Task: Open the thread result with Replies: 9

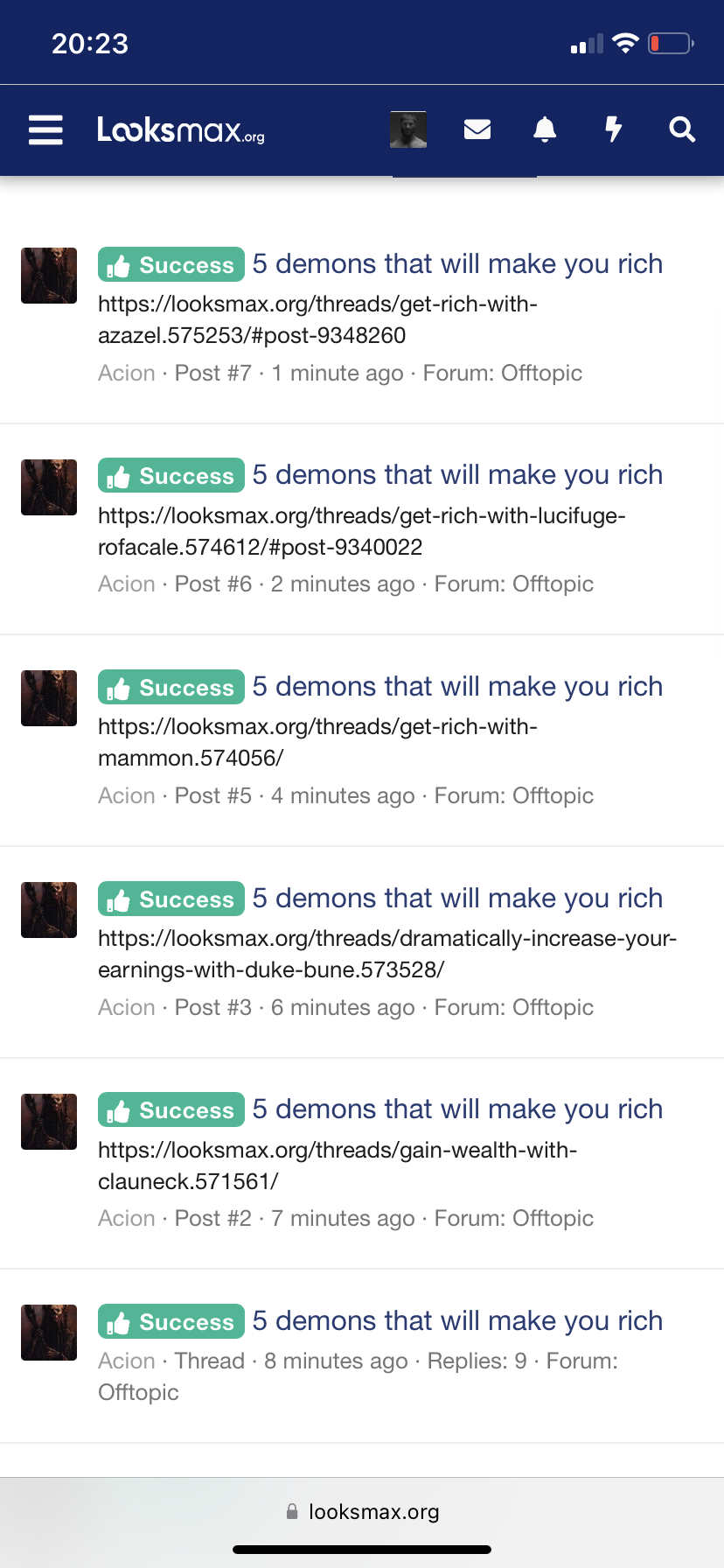Action: click(457, 1321)
